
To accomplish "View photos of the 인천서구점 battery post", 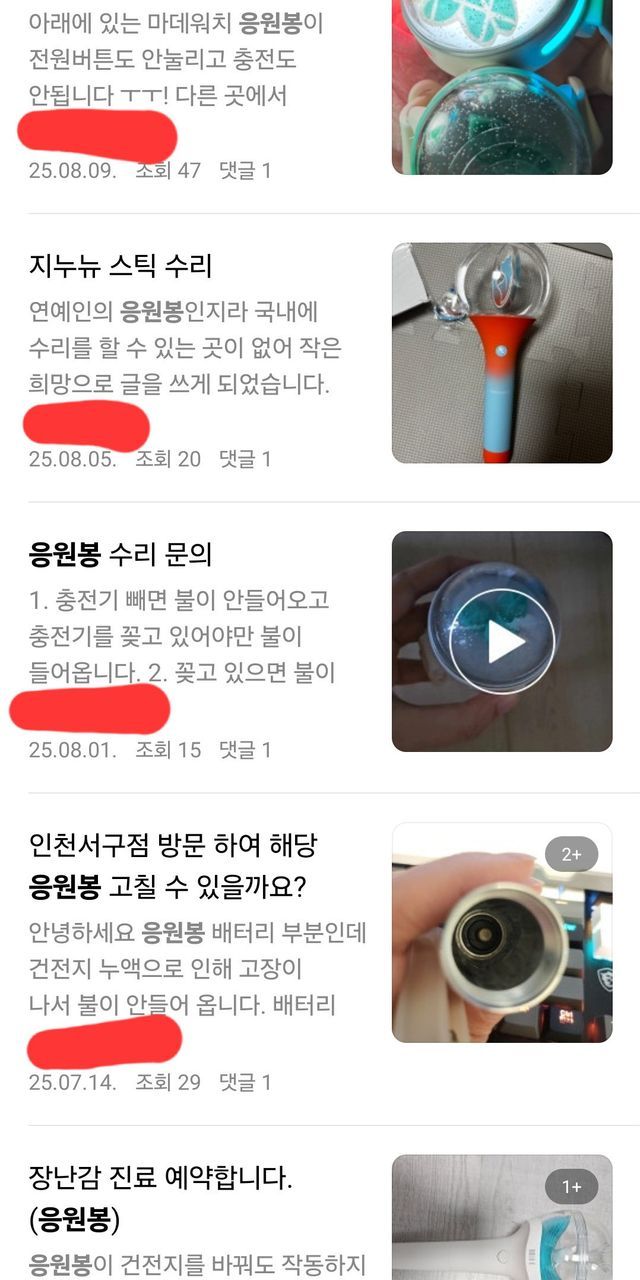I will pos(501,932).
